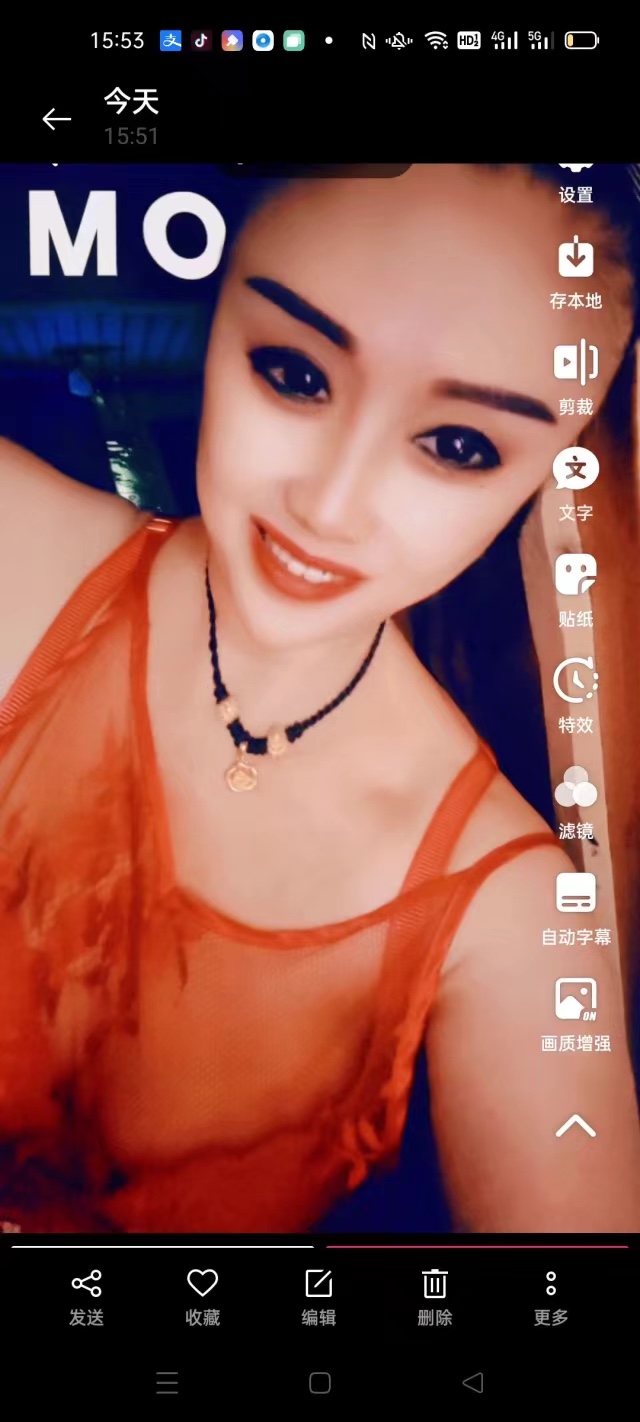Image resolution: width=640 pixels, height=1422 pixels.
Task: Toggle 画质增强 quality enhancement
Action: [576, 1014]
